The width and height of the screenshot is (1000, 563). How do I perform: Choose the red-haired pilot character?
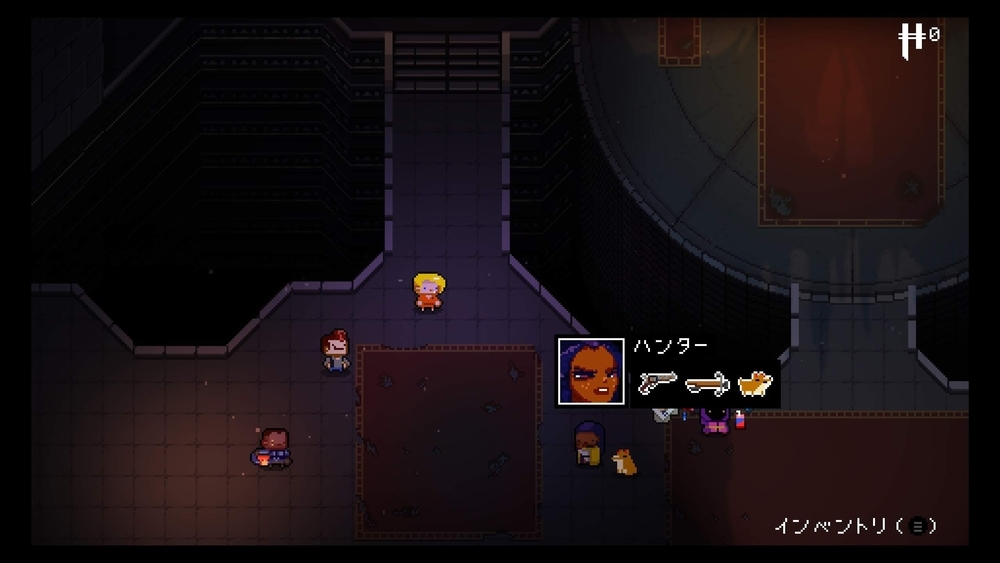(x=335, y=351)
